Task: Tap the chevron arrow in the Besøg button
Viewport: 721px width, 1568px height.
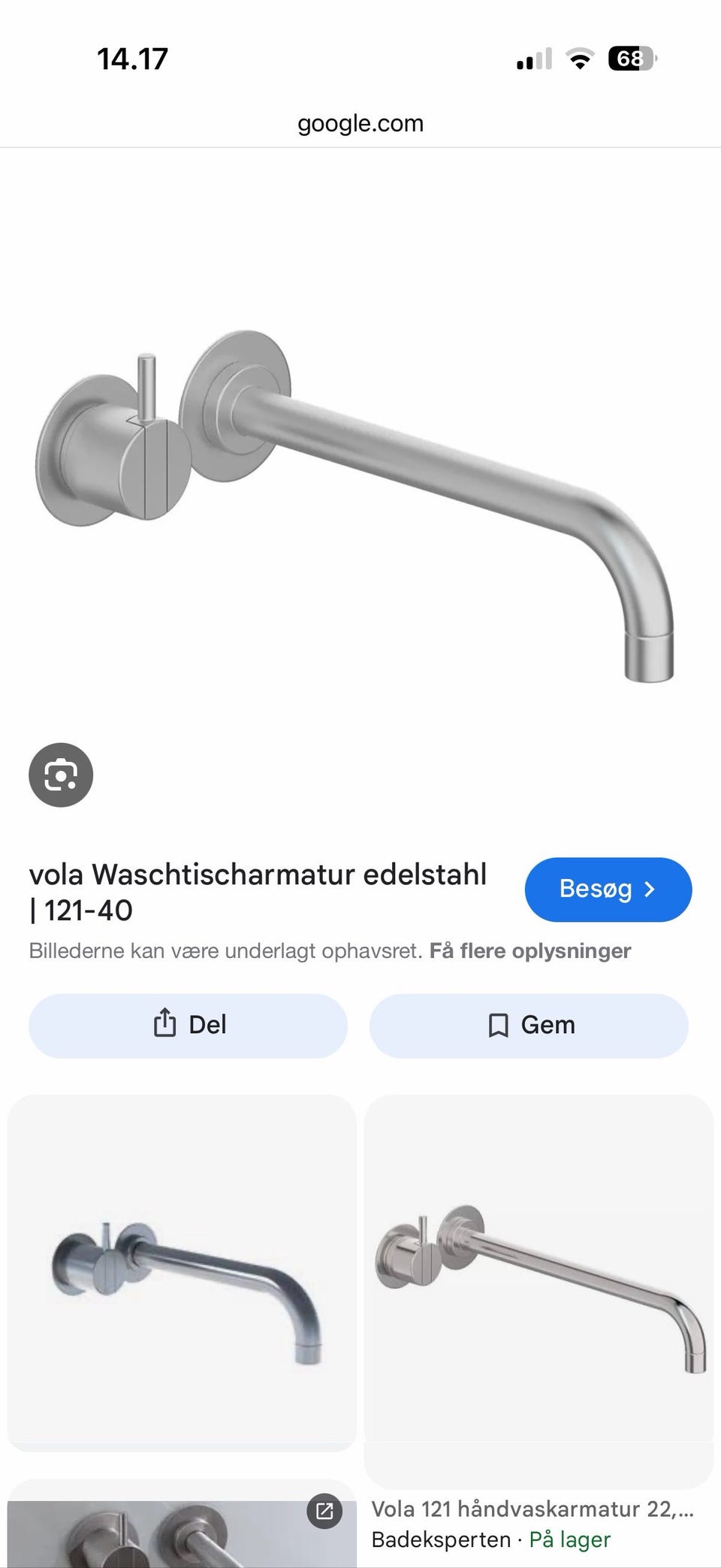Action: 650,890
